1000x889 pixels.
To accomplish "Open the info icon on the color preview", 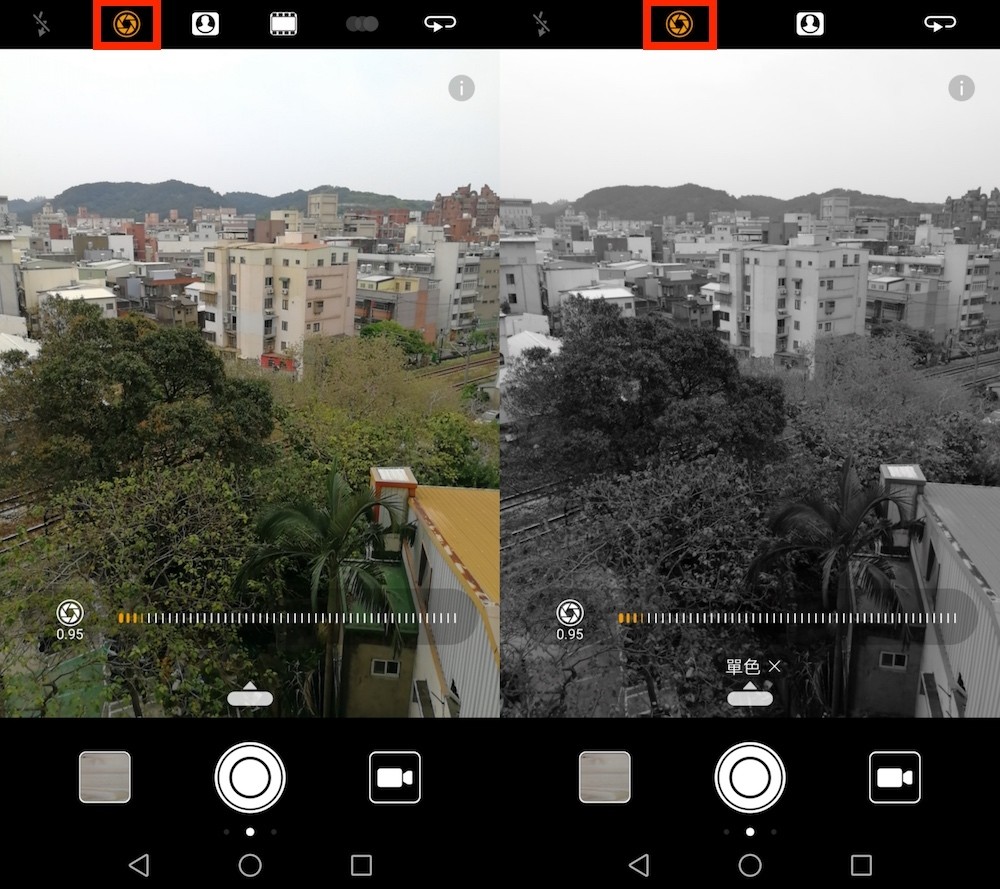I will tap(461, 88).
